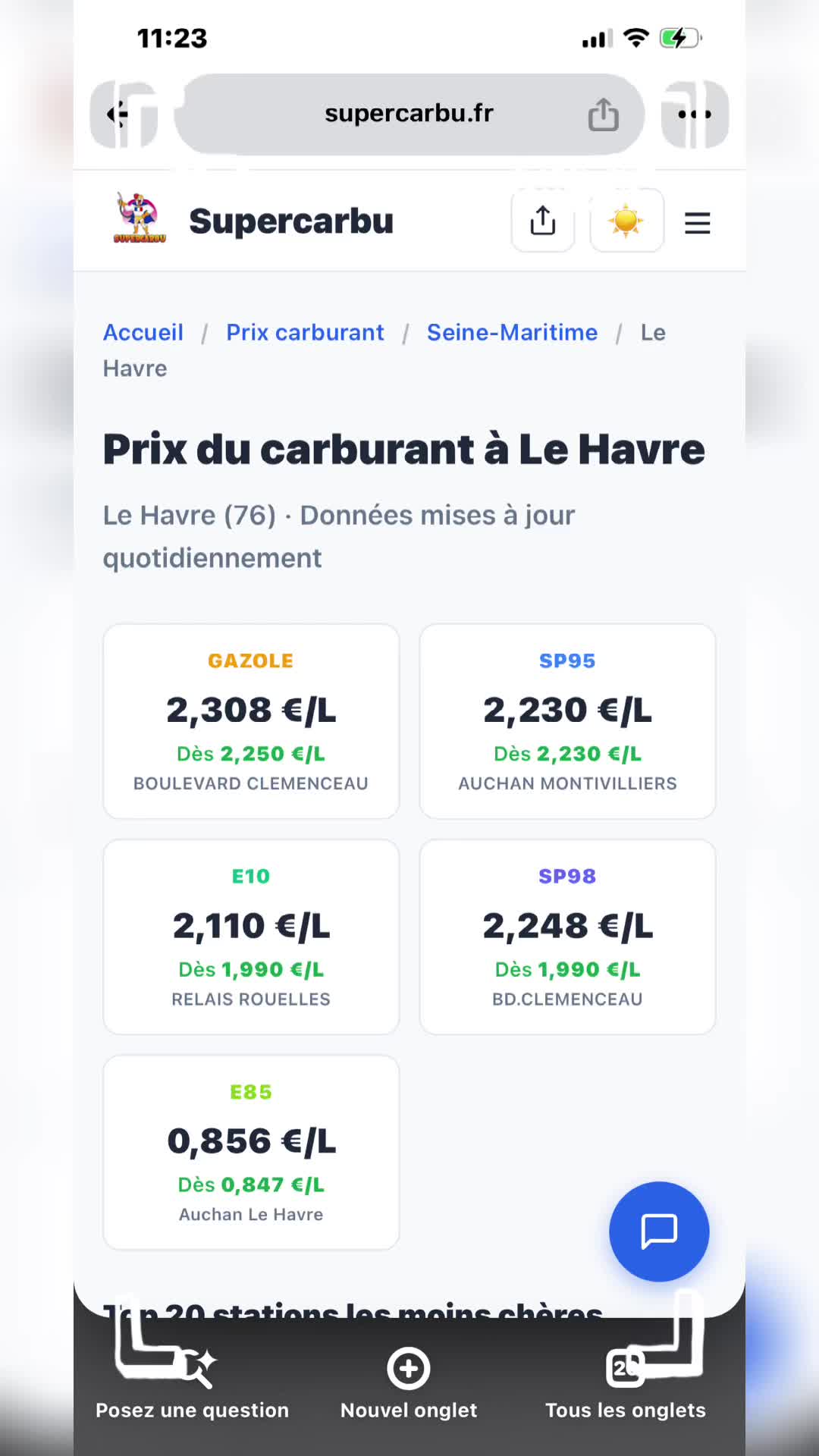
Task: Select the E10 price card
Action: coord(251,937)
